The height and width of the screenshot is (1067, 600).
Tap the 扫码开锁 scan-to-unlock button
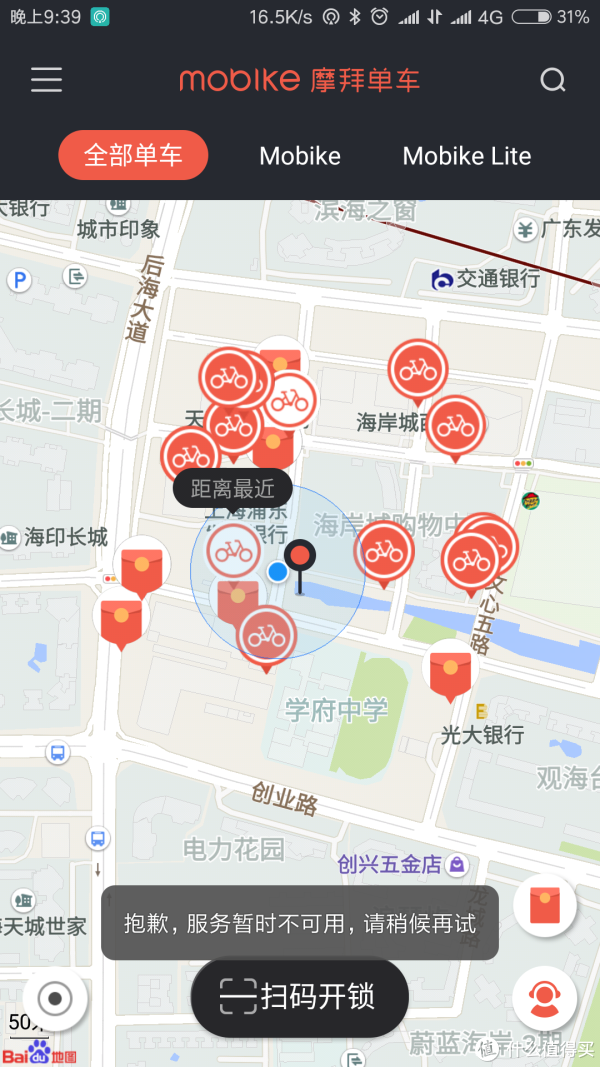point(300,997)
